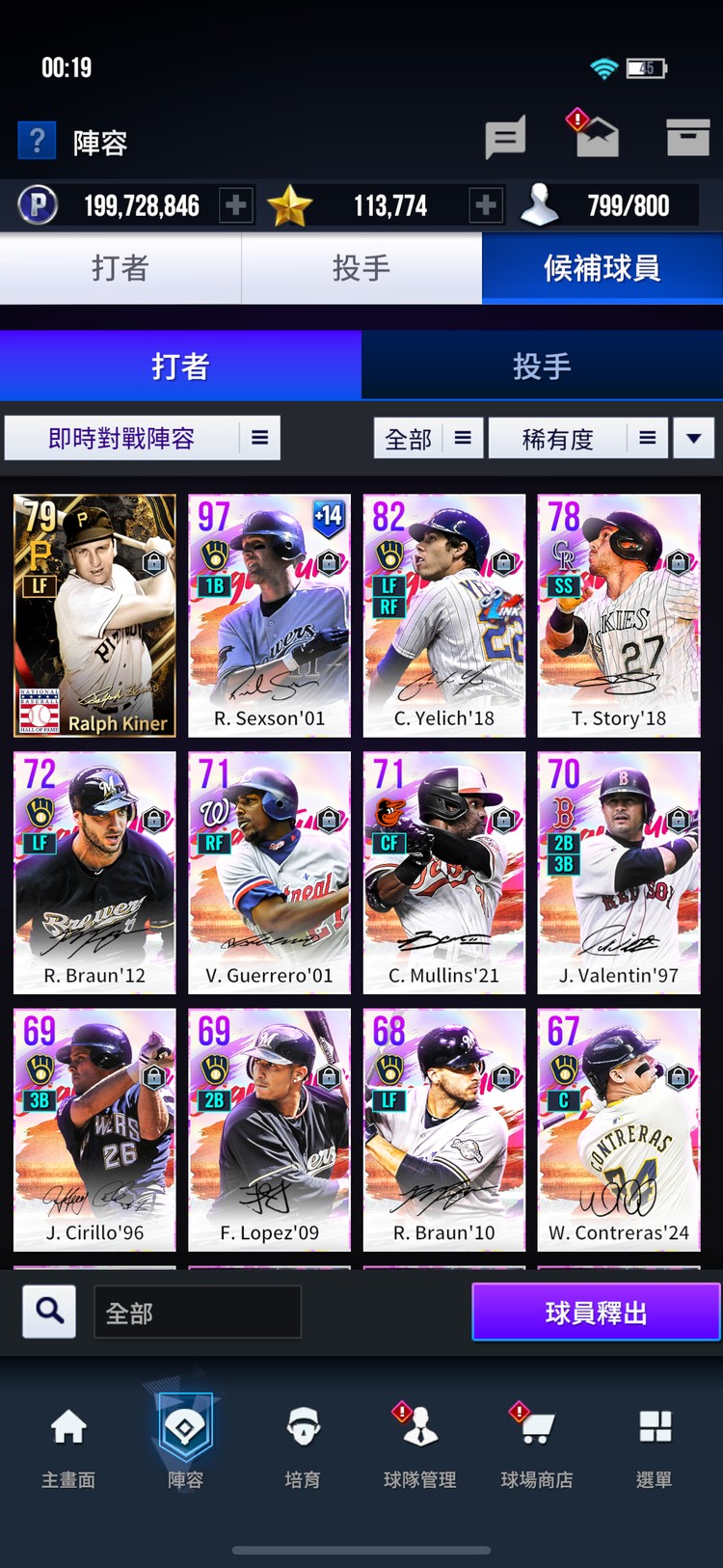Image resolution: width=723 pixels, height=1568 pixels.
Task: Open the chat messages icon
Action: pyautogui.click(x=504, y=138)
